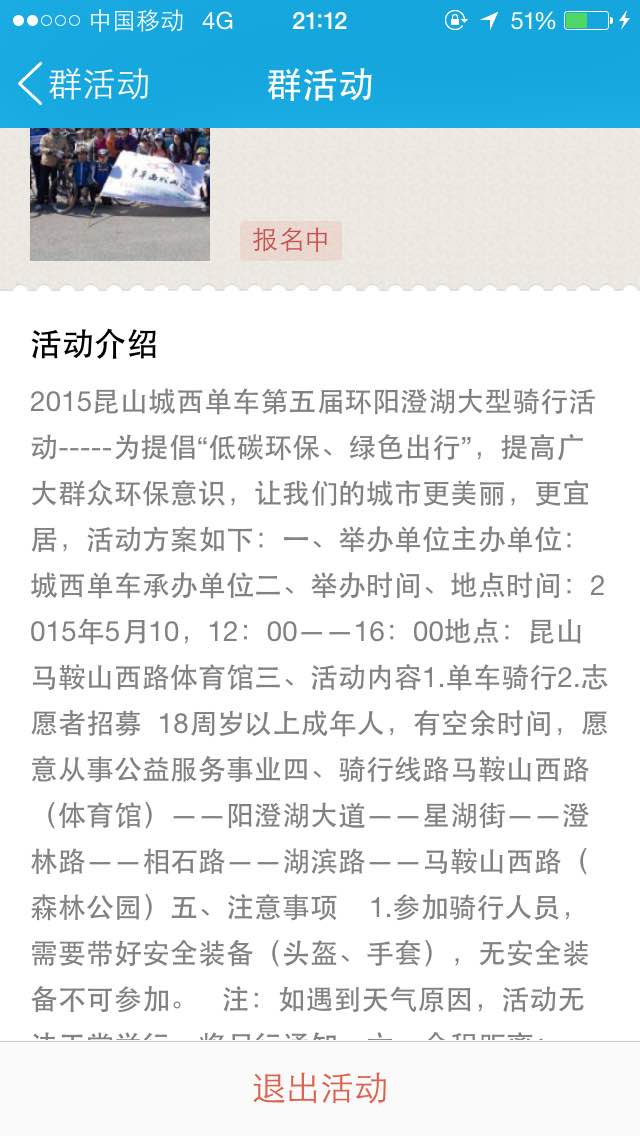The width and height of the screenshot is (640, 1136).
Task: Go back to 群活动 list
Action: tap(83, 84)
